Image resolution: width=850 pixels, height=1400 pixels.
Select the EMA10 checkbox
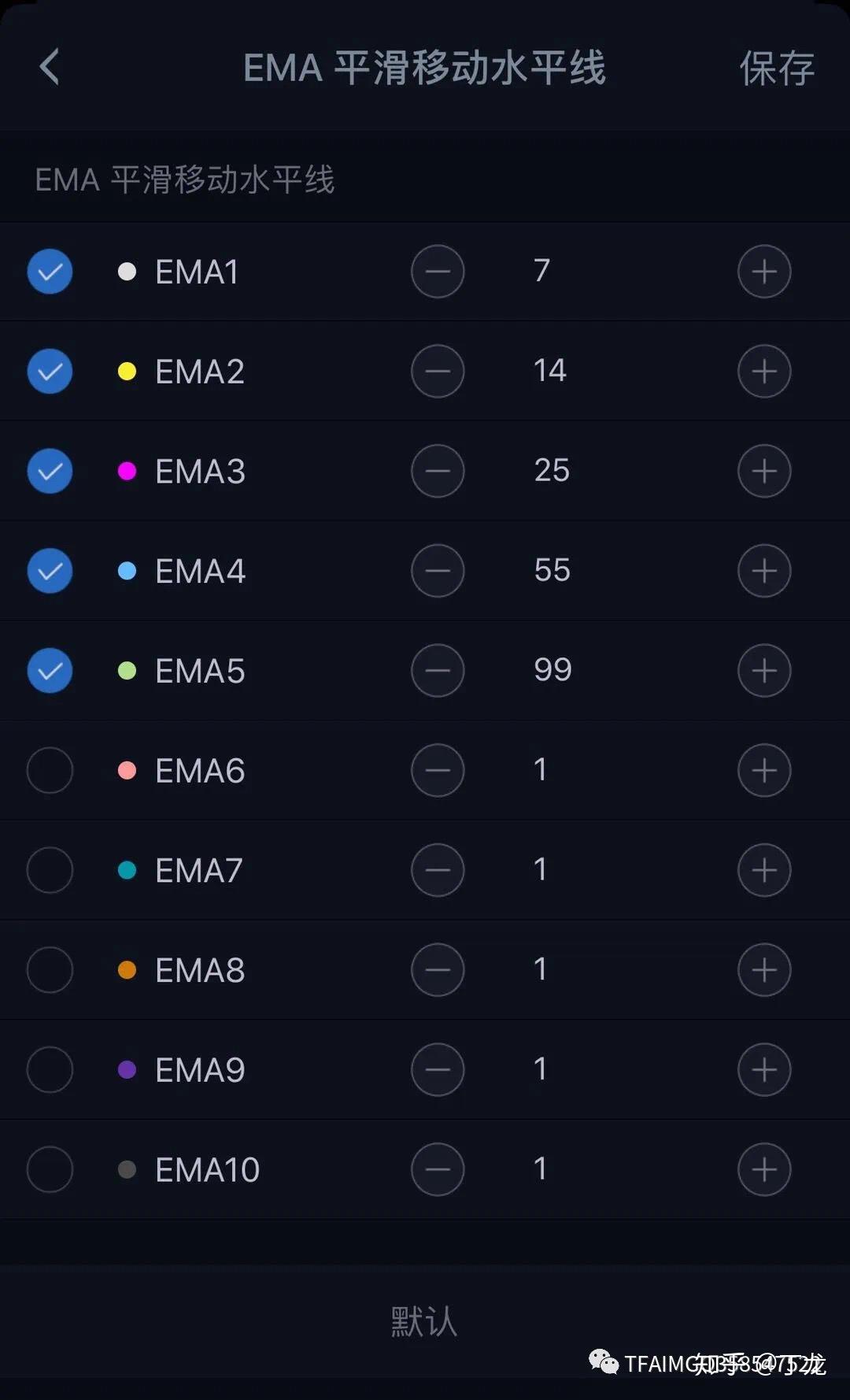pos(50,1169)
